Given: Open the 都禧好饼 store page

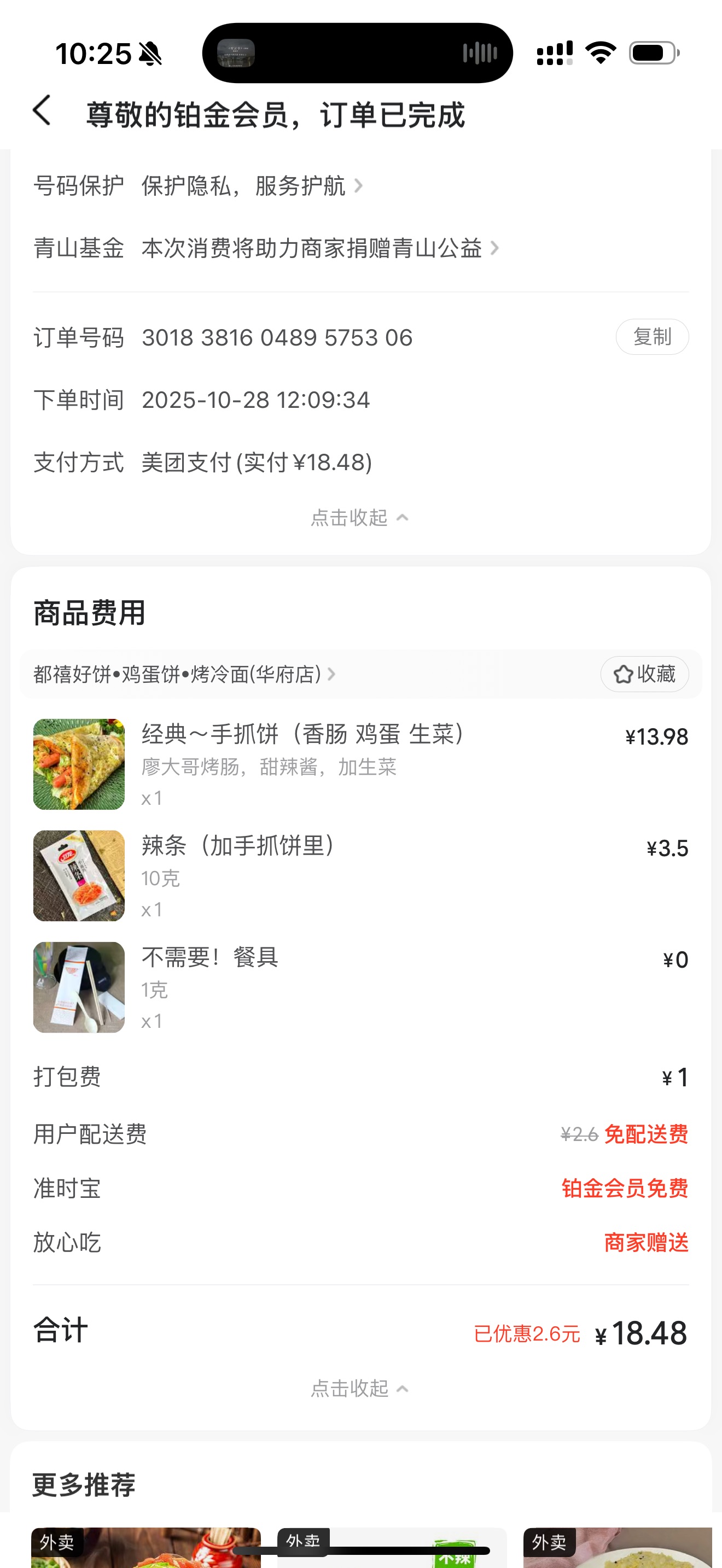Looking at the screenshot, I should 184,675.
